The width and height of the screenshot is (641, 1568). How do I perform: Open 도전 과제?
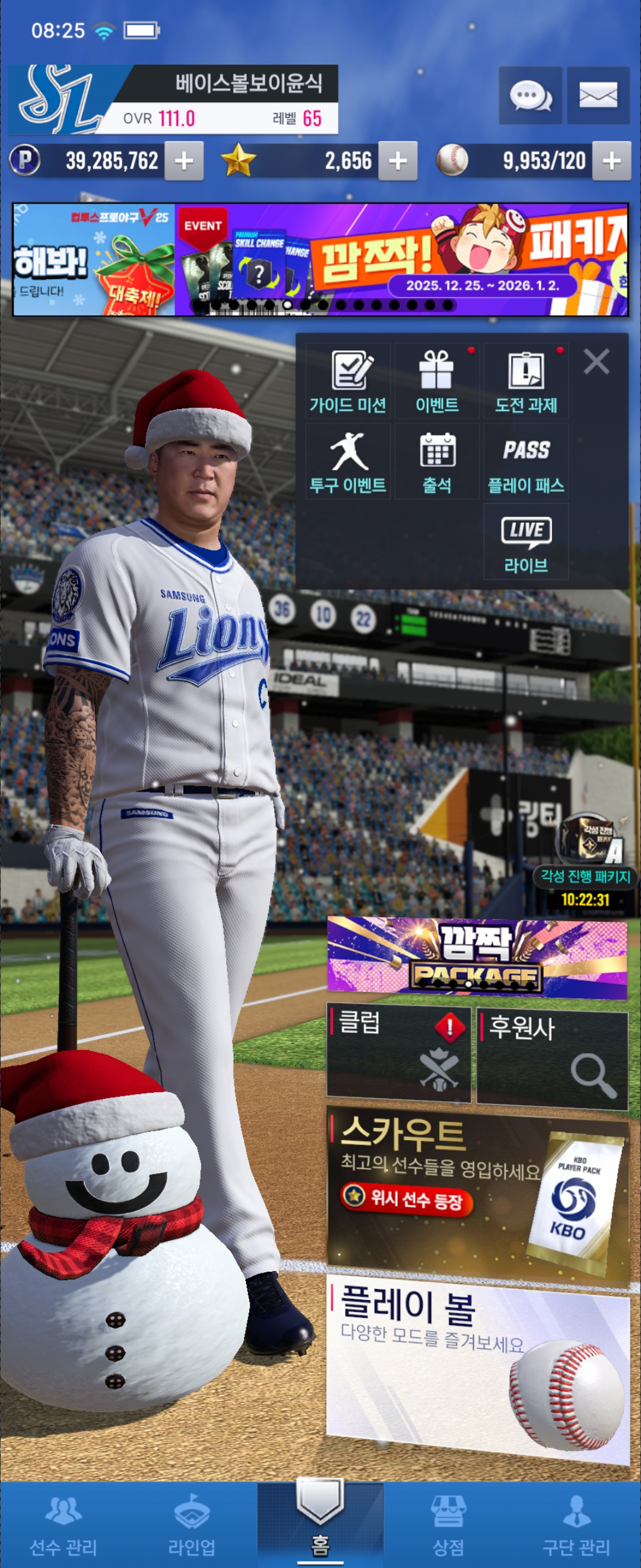[525, 381]
